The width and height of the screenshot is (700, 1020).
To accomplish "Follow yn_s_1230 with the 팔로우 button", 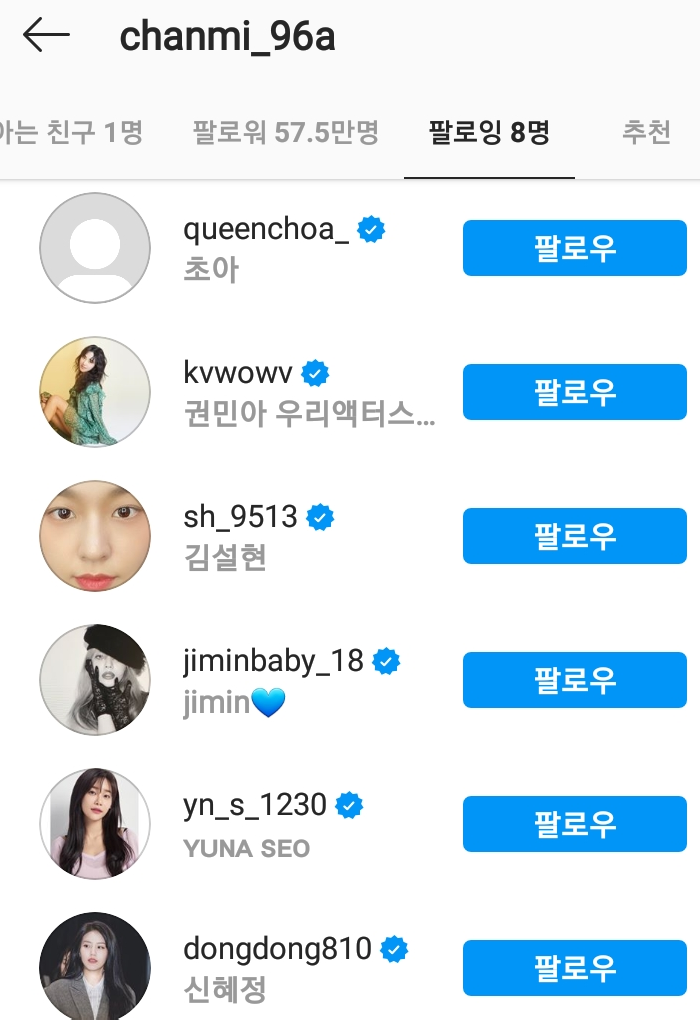I will point(574,824).
